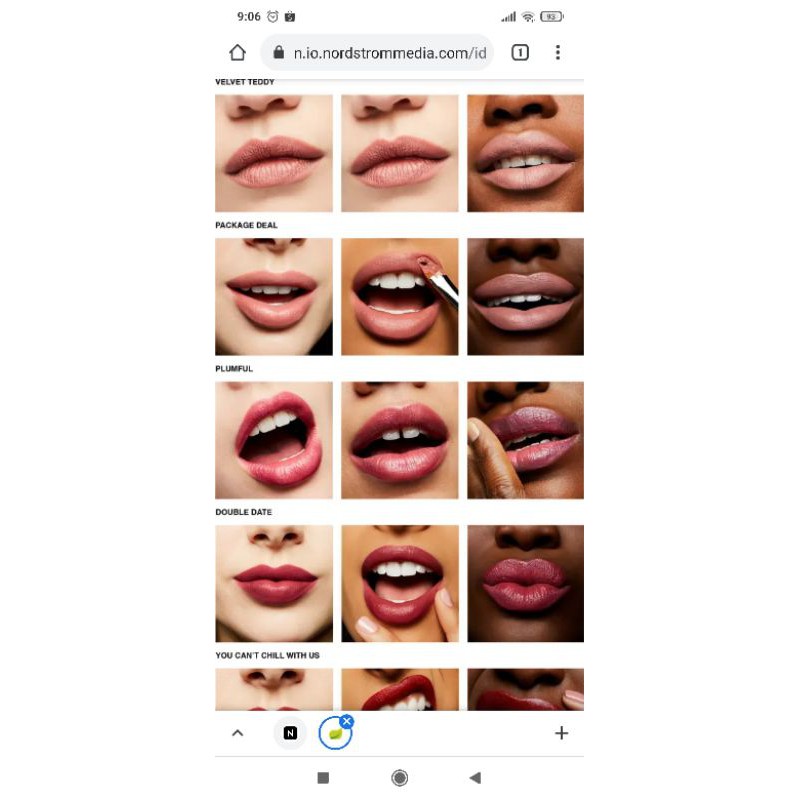The image size is (800, 800).
Task: Open recent apps from the navigation bar
Action: click(x=323, y=777)
